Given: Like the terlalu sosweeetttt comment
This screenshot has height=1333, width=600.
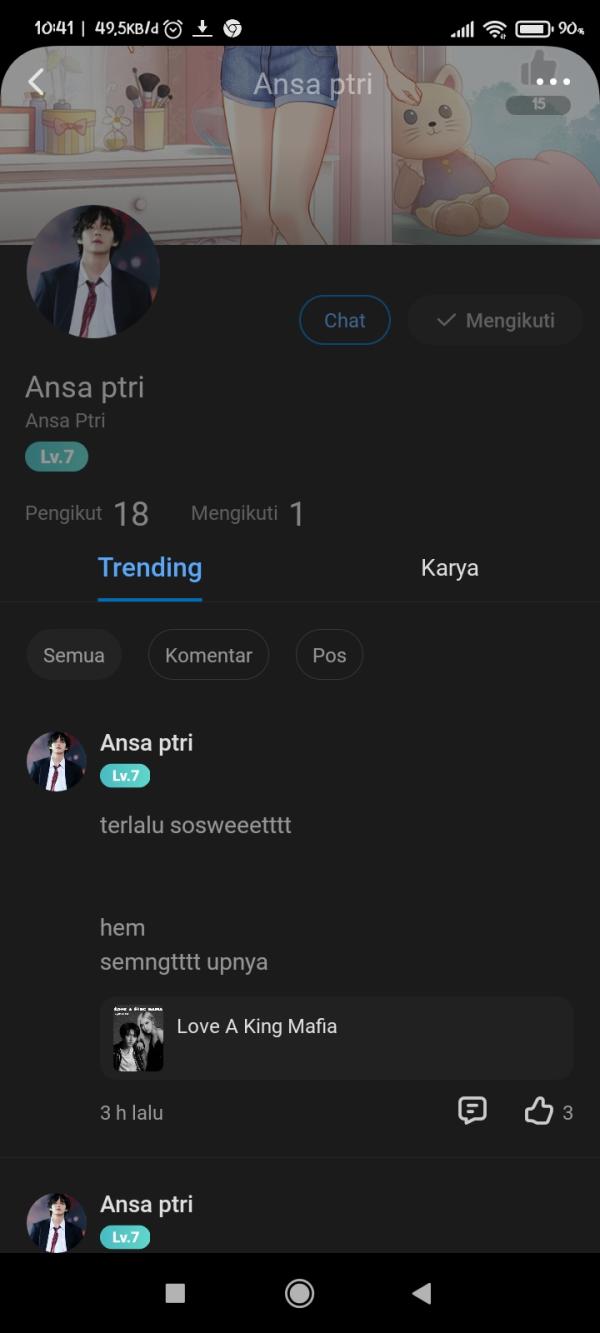Looking at the screenshot, I should point(539,1111).
